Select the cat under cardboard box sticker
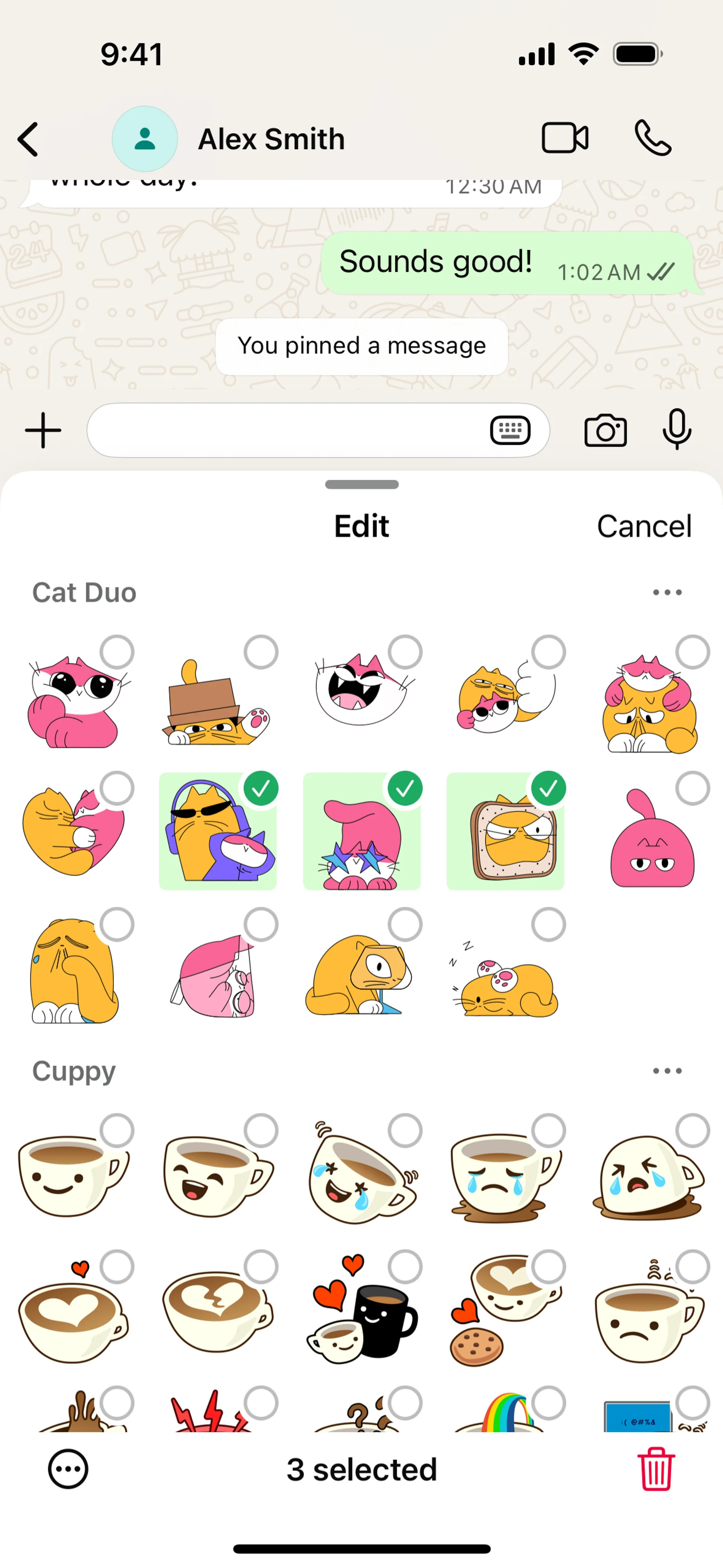This screenshot has height=1568, width=723. [218, 694]
